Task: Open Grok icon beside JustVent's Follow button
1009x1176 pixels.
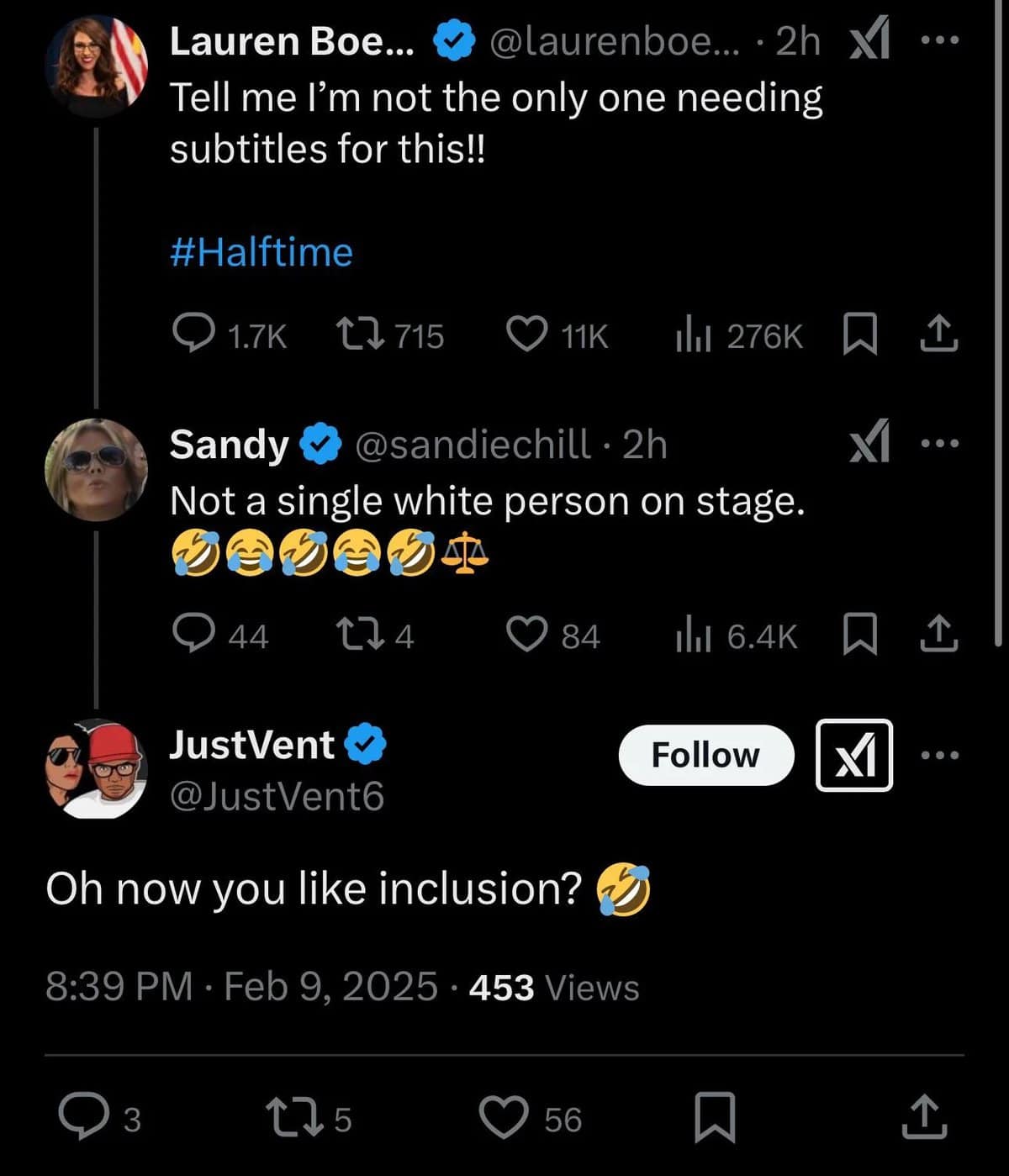Action: coord(853,755)
